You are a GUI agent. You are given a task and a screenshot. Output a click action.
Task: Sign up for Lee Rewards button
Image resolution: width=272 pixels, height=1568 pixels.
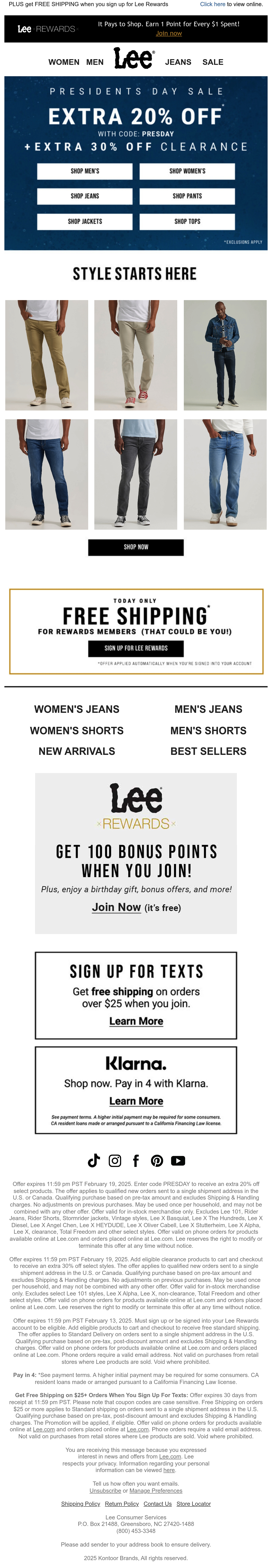[136, 648]
